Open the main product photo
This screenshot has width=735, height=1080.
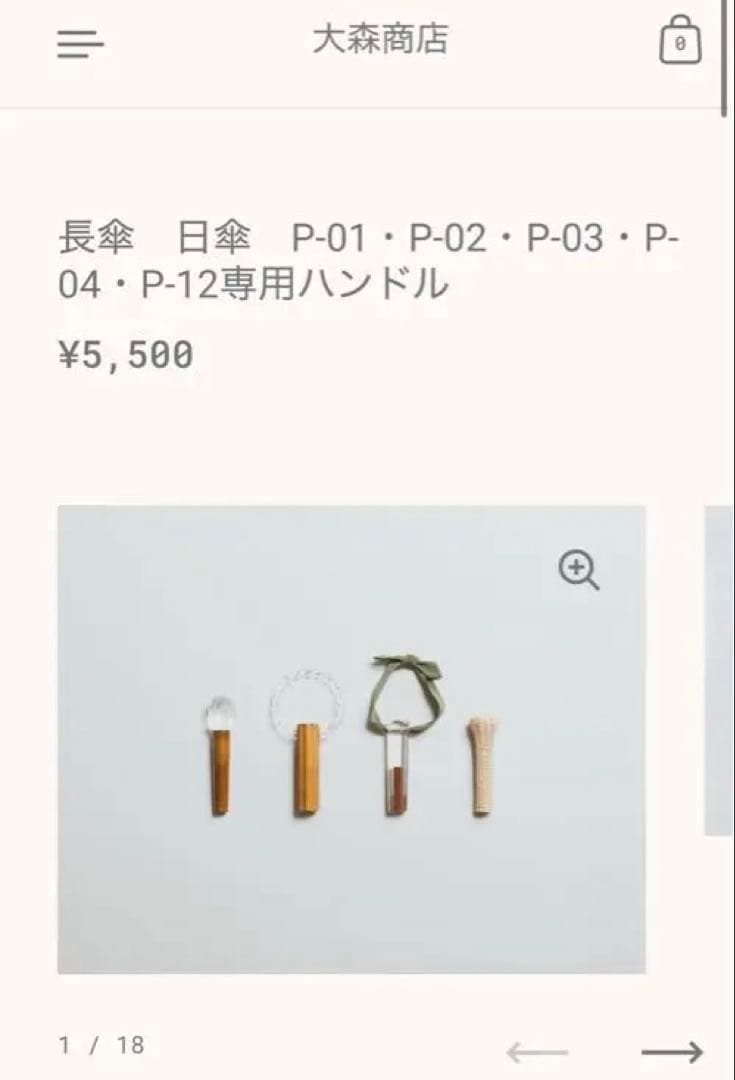click(x=353, y=740)
